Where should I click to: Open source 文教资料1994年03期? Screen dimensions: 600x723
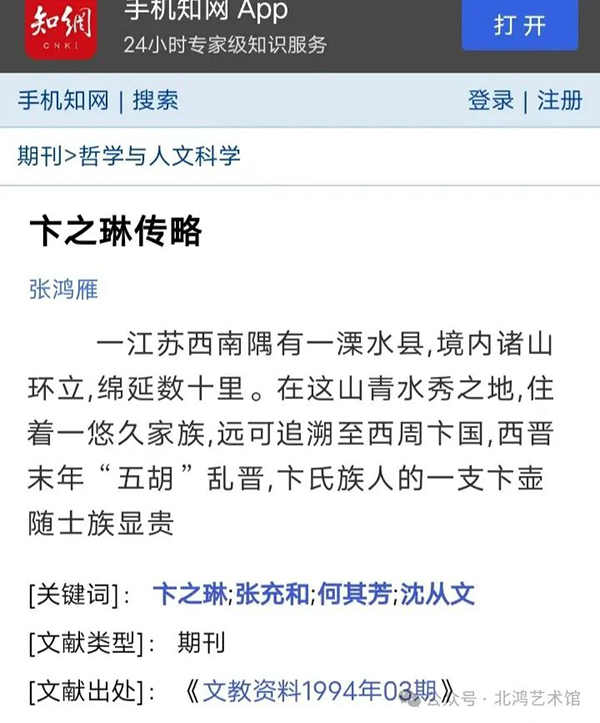point(319,691)
